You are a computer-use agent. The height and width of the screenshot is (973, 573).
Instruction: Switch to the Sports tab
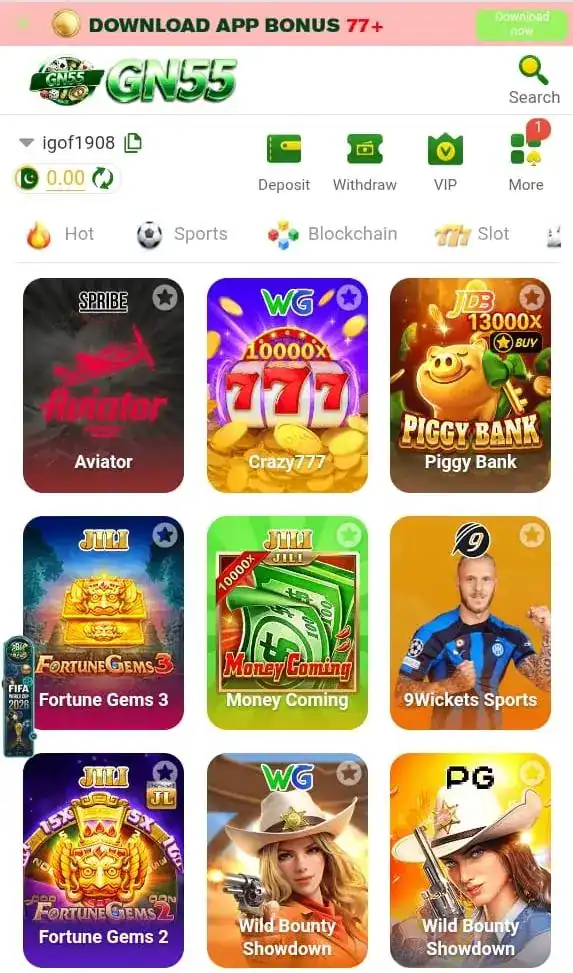pyautogui.click(x=182, y=235)
